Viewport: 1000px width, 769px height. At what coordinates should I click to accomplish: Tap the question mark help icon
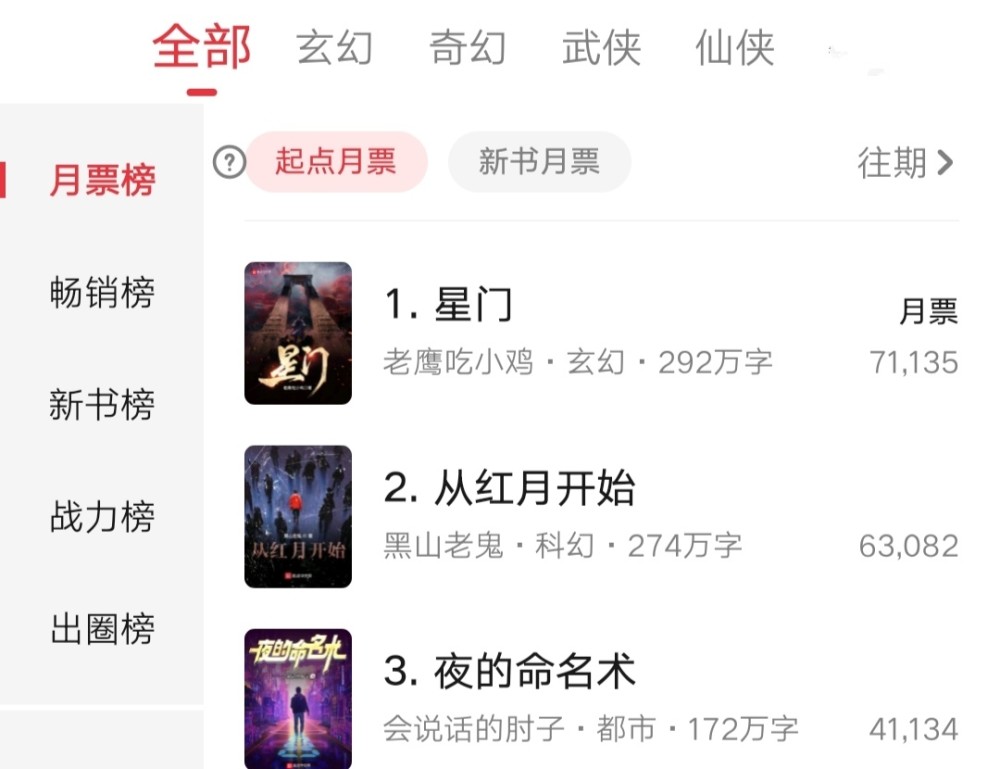[x=229, y=161]
